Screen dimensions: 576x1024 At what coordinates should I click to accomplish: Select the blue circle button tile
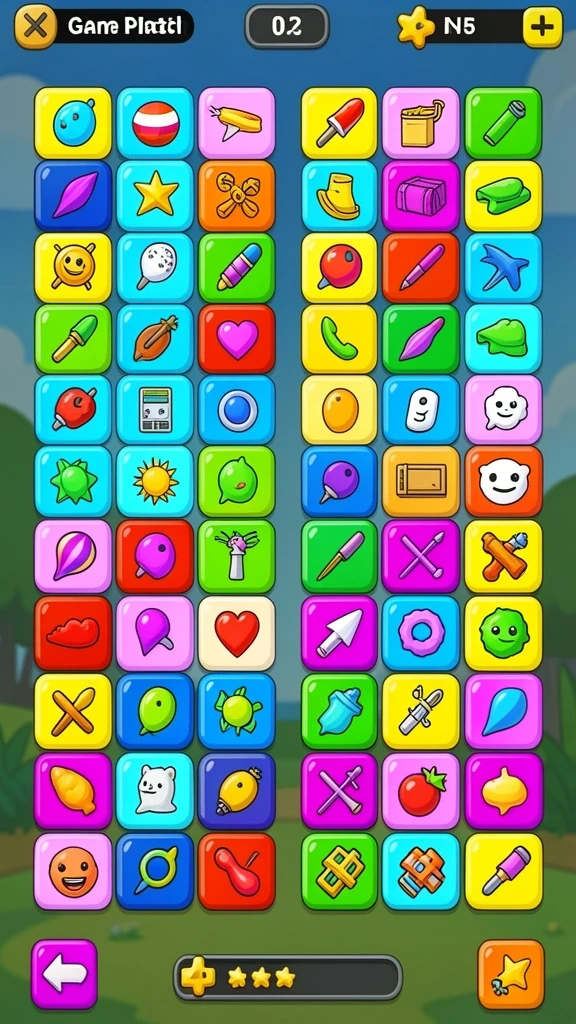pyautogui.click(x=236, y=409)
